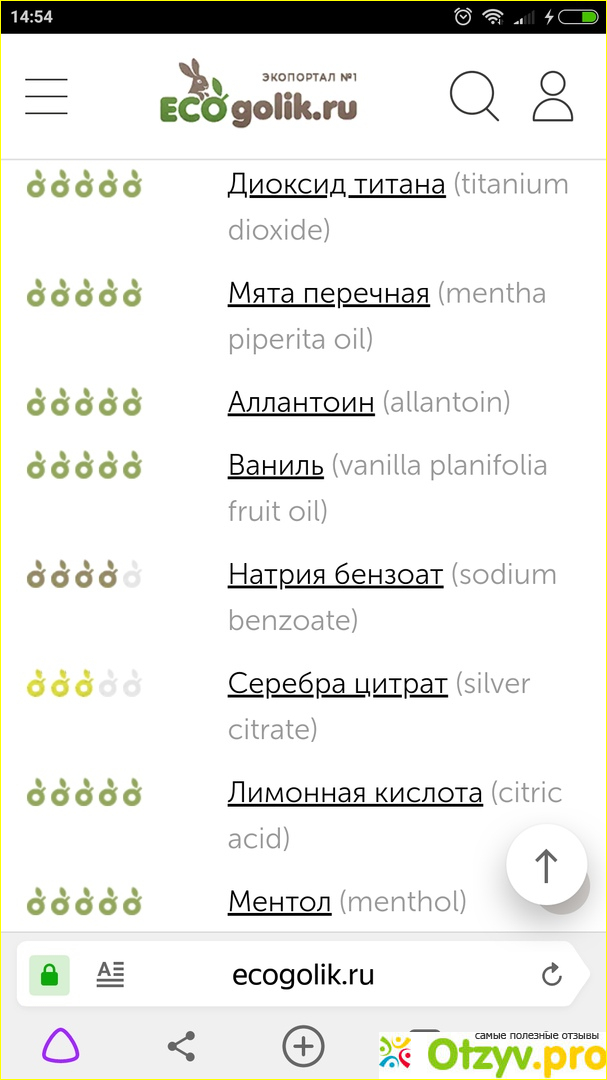607x1080 pixels.
Task: Open the site search
Action: click(474, 97)
